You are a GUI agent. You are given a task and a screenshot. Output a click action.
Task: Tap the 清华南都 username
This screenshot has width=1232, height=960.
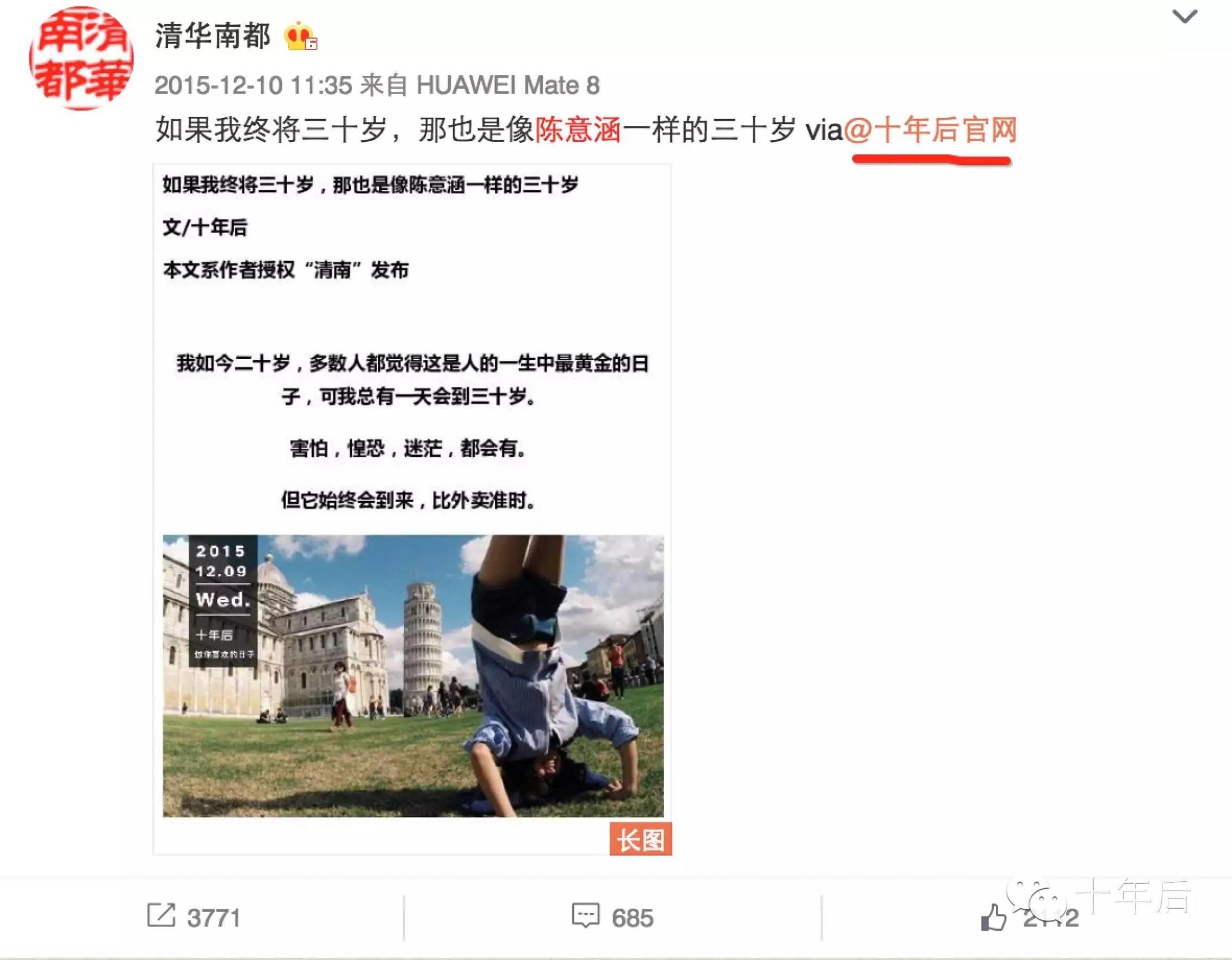tap(213, 36)
